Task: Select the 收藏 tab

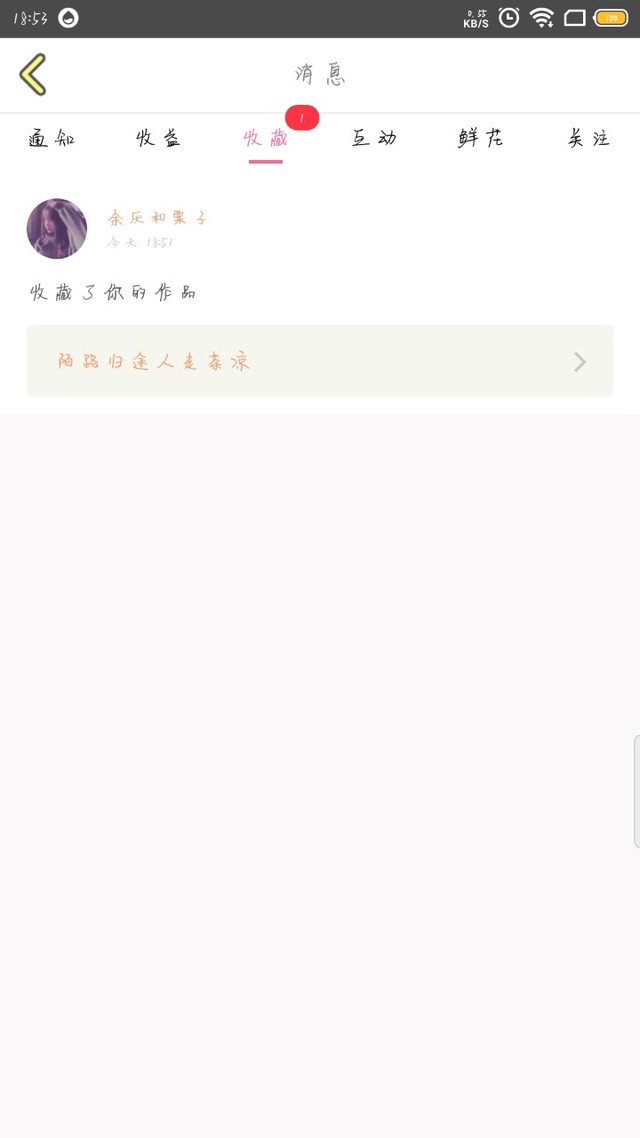Action: tap(266, 139)
